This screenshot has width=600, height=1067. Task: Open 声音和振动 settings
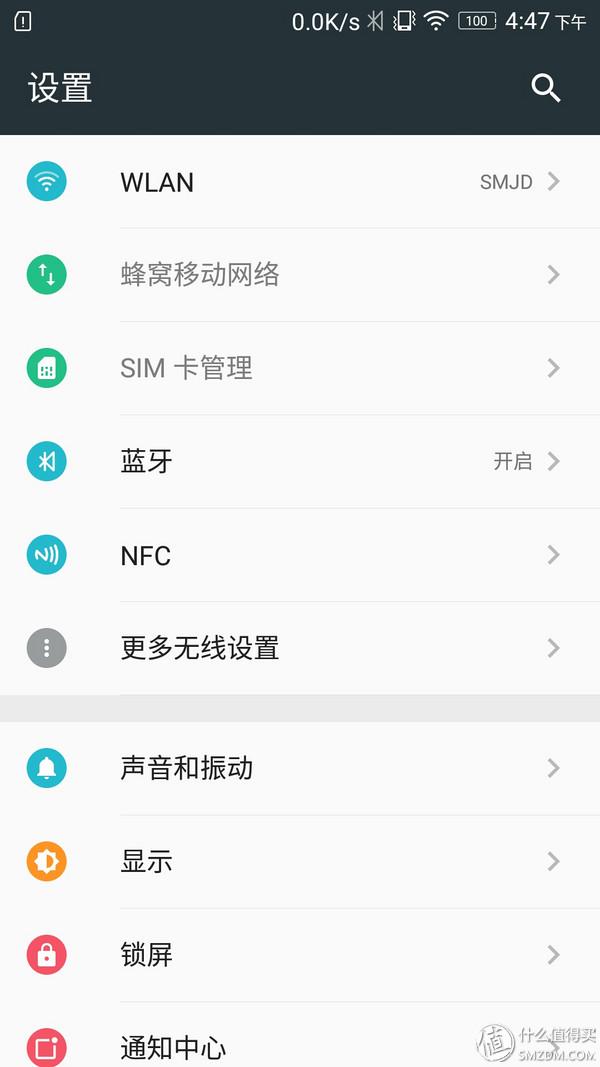(x=300, y=768)
